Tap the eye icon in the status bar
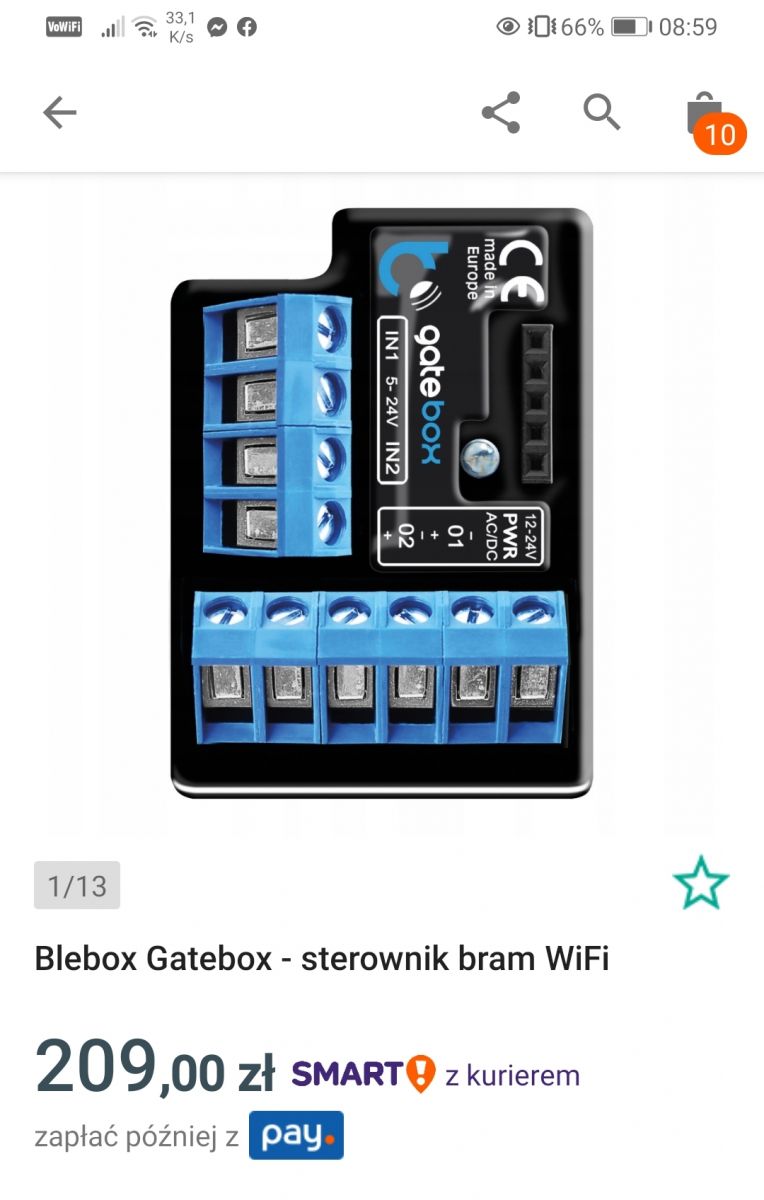 click(509, 25)
